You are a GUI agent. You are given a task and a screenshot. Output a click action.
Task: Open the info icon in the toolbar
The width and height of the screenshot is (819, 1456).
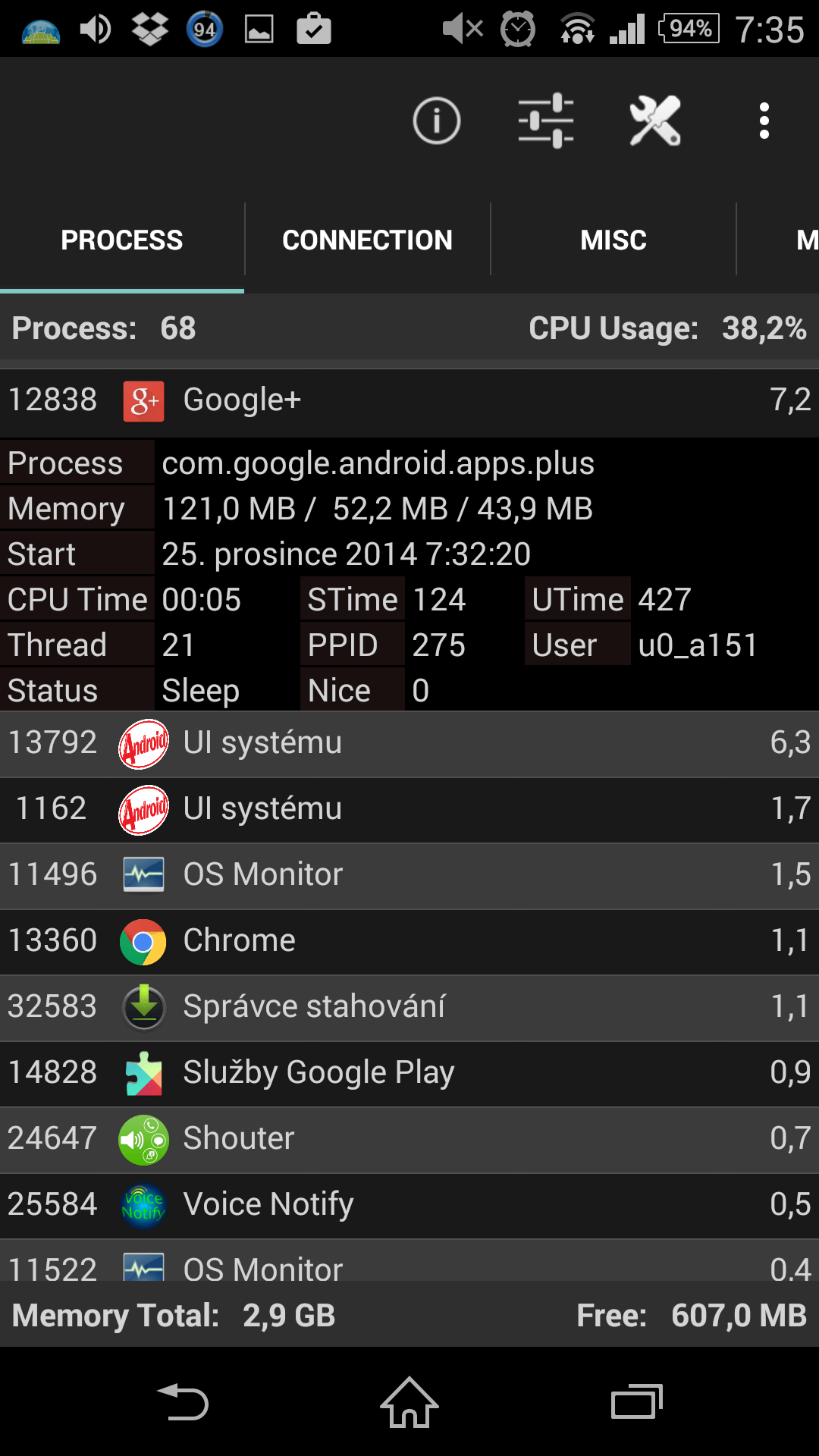tap(437, 121)
